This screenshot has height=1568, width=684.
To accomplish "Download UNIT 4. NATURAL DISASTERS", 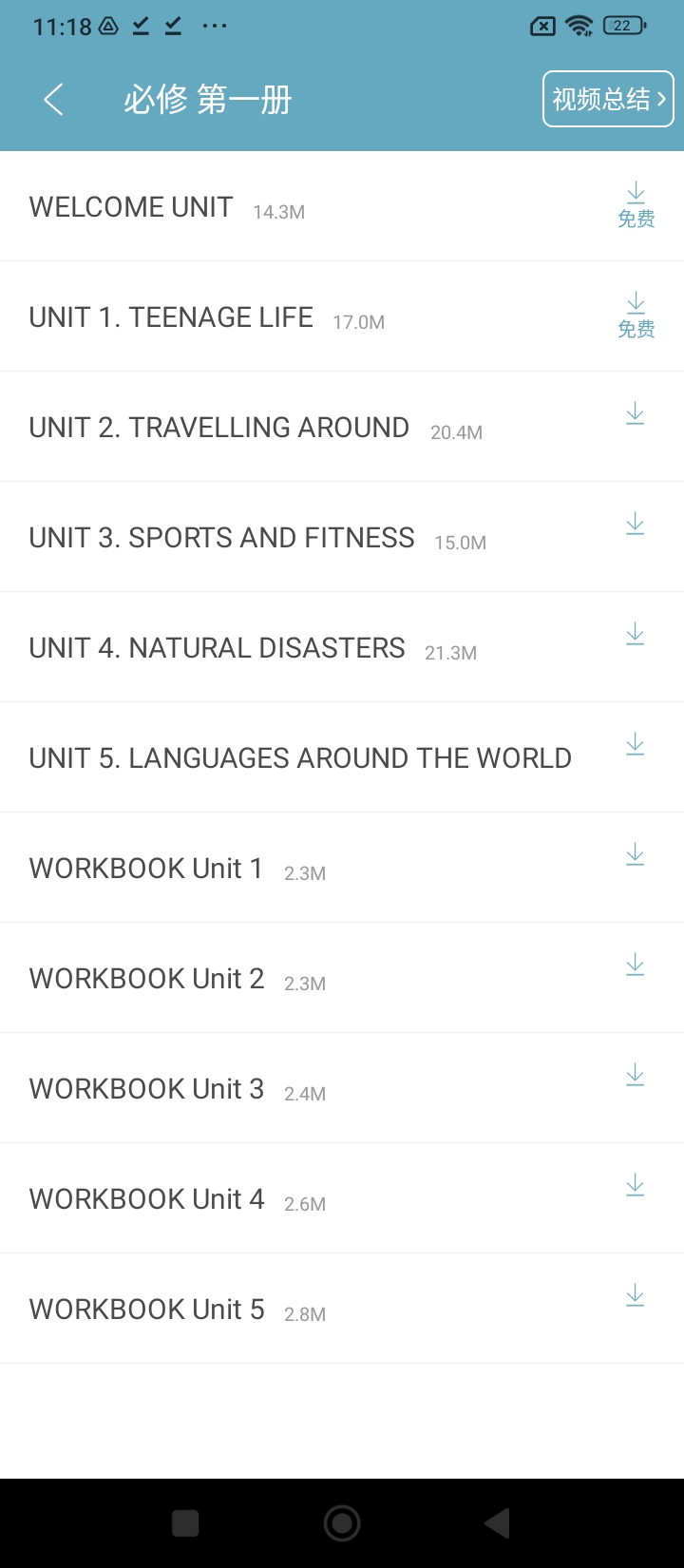I will coord(635,635).
